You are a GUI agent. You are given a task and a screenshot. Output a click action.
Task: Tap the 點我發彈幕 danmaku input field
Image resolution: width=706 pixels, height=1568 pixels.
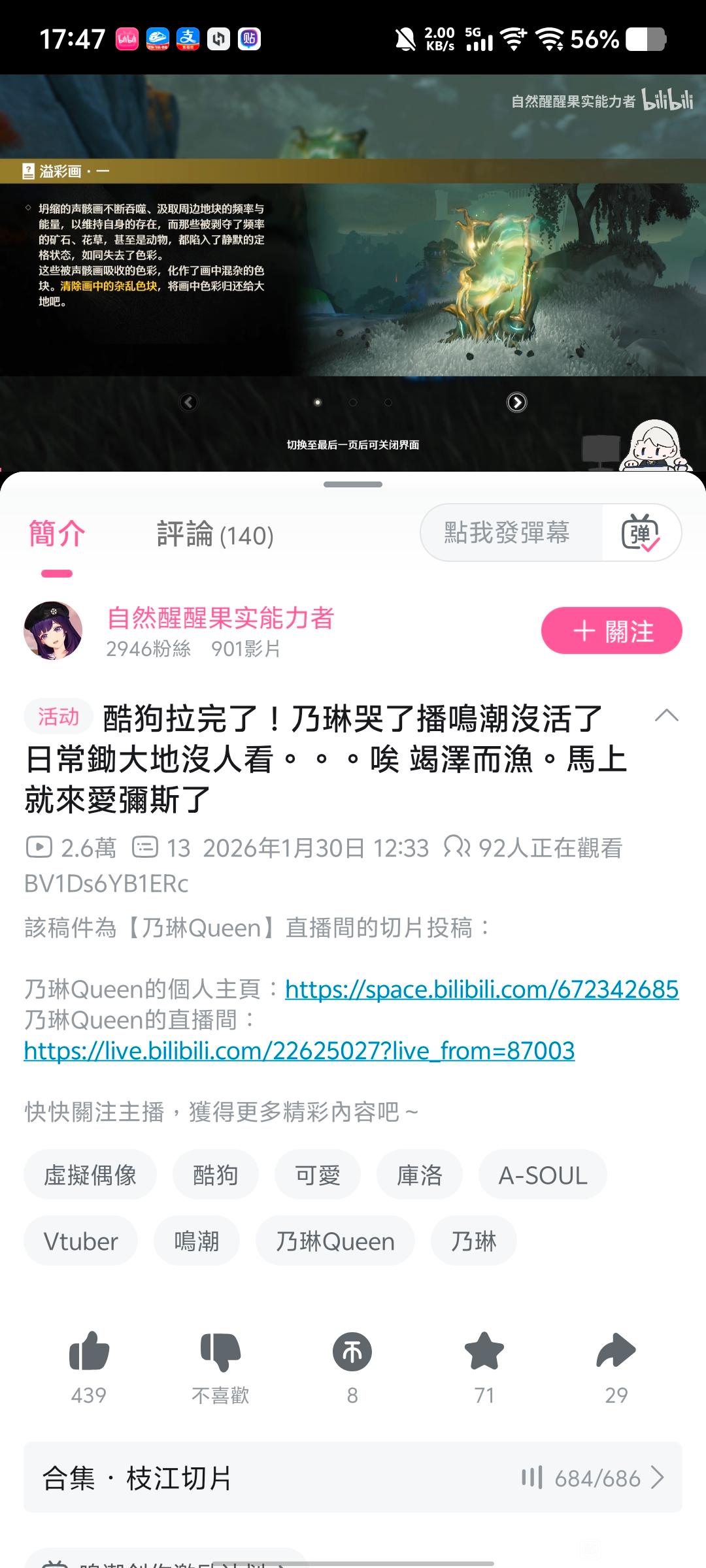click(x=509, y=532)
